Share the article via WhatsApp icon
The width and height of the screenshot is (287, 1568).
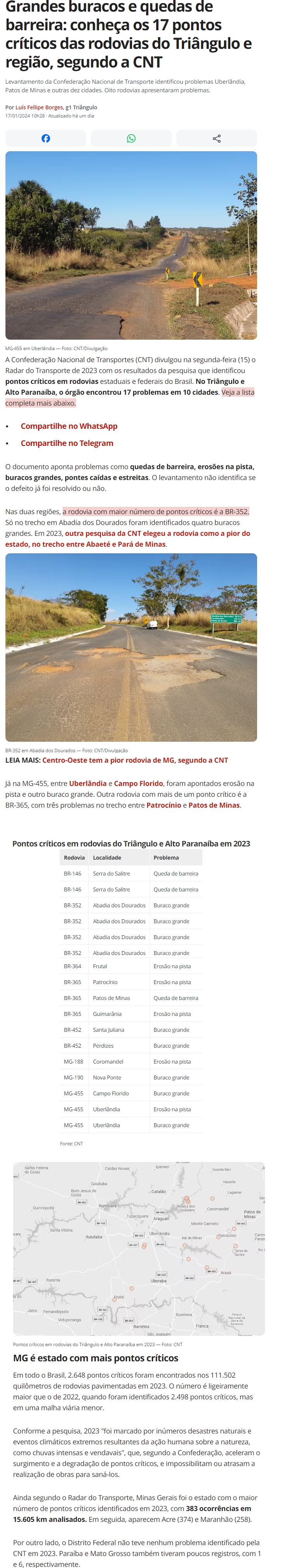(131, 138)
